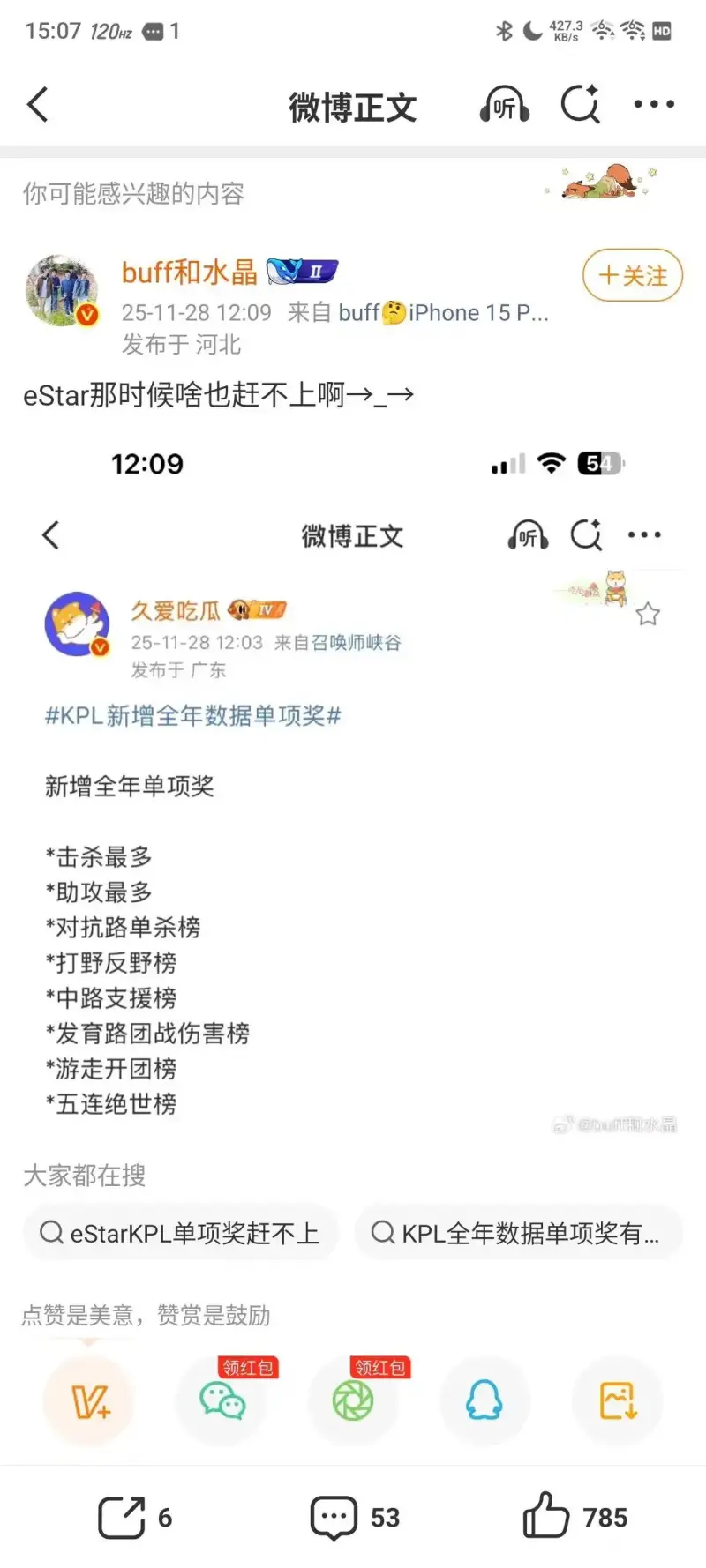
Task: Open buff和水晶's profile avatar
Action: (62, 290)
